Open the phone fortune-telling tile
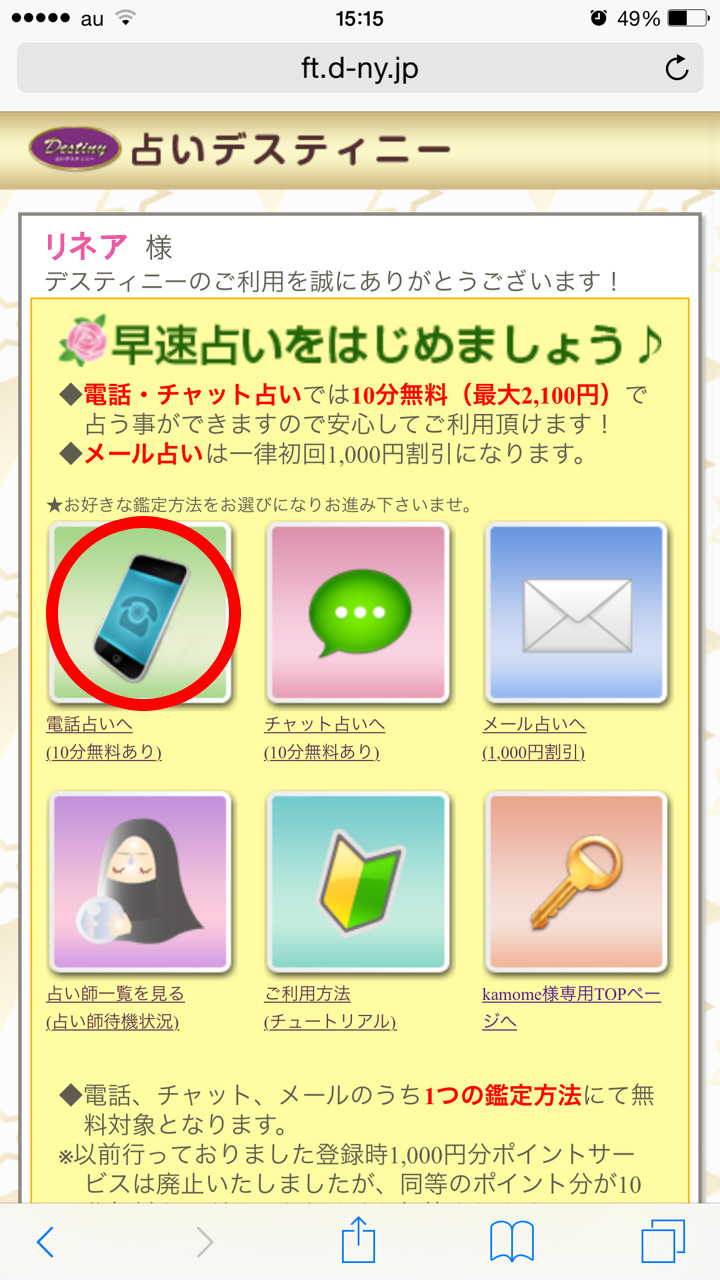The width and height of the screenshot is (720, 1280). (141, 613)
